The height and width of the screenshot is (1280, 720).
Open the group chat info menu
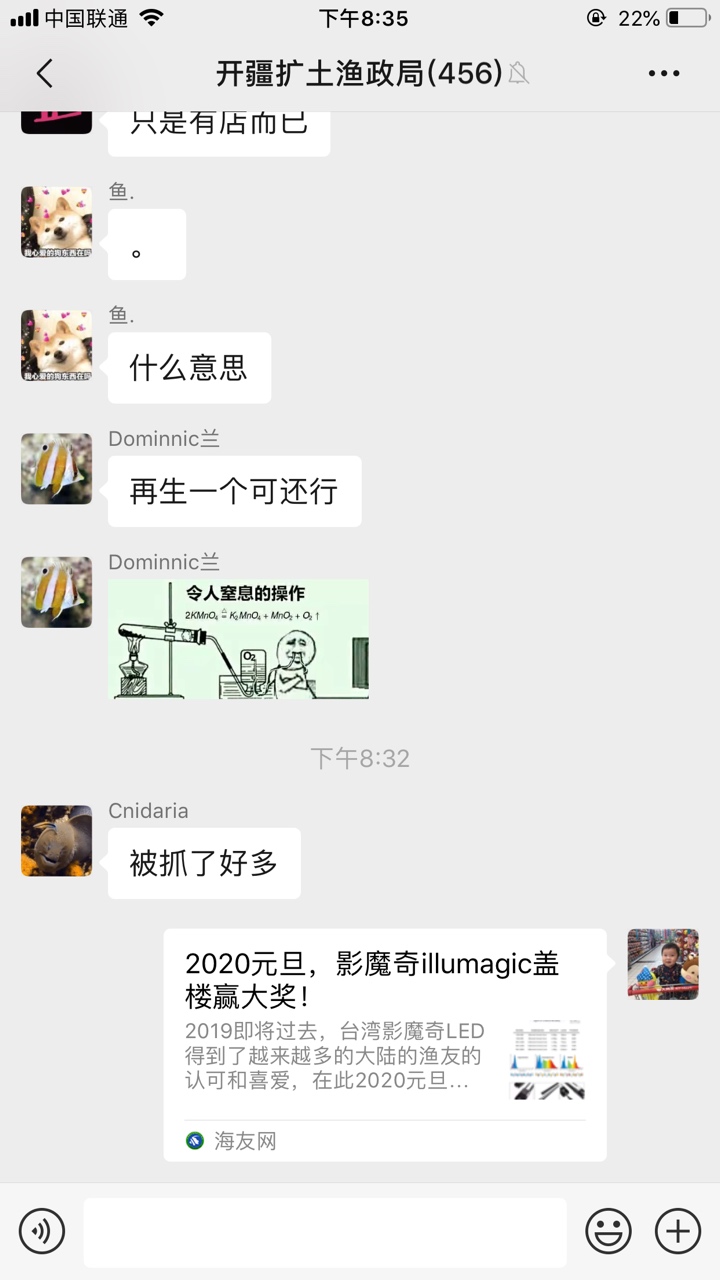[x=664, y=73]
